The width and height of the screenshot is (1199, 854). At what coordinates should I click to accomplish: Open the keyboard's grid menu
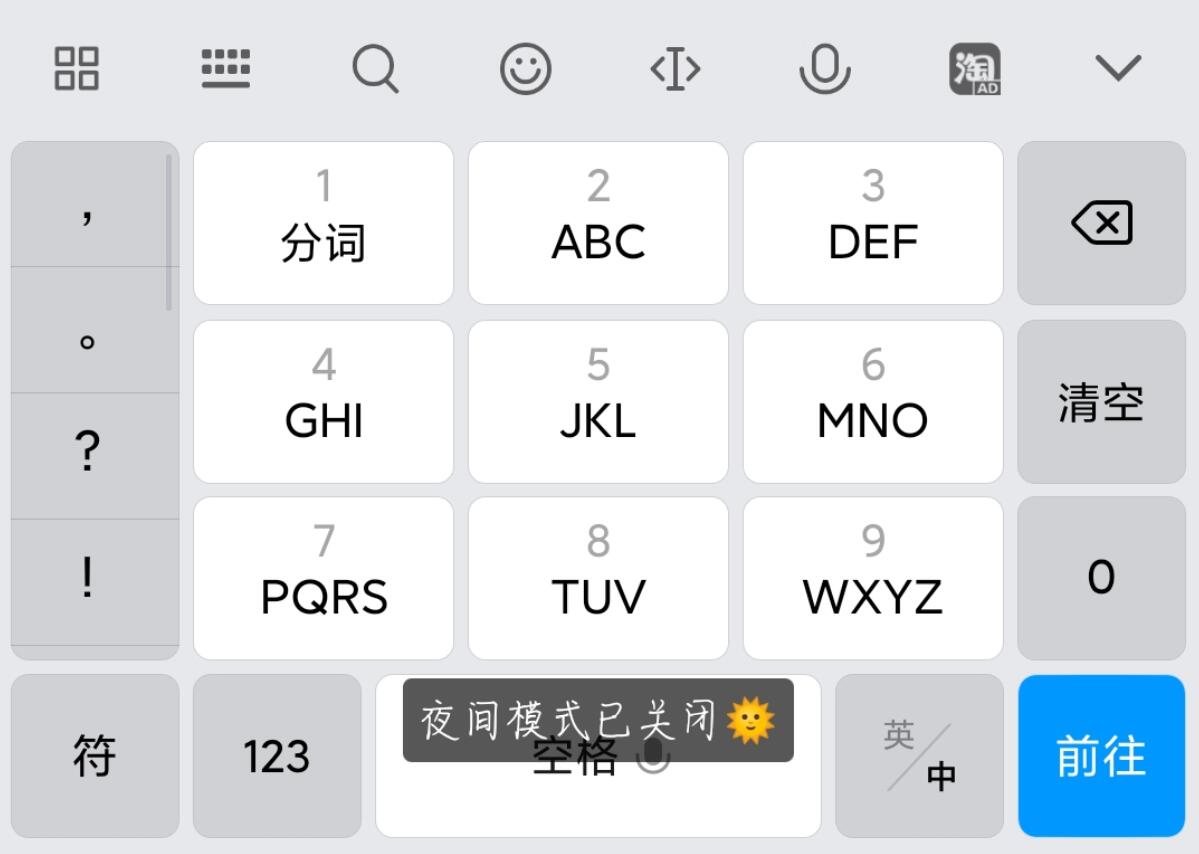(x=76, y=69)
